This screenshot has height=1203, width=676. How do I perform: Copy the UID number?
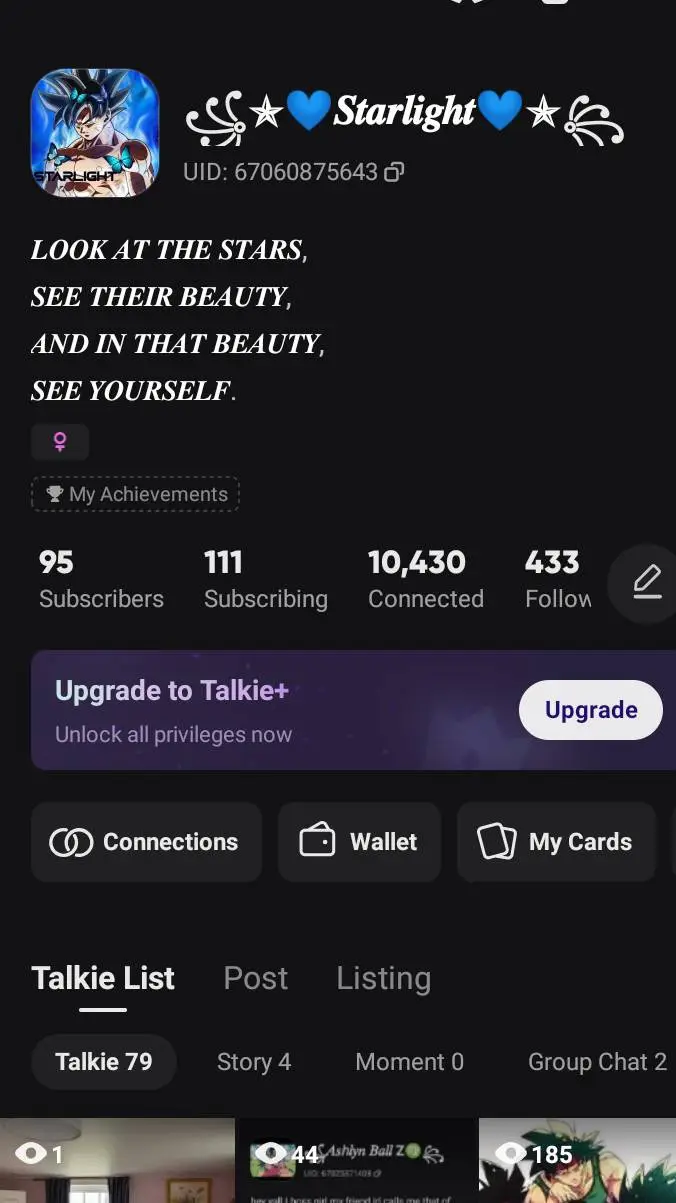395,172
